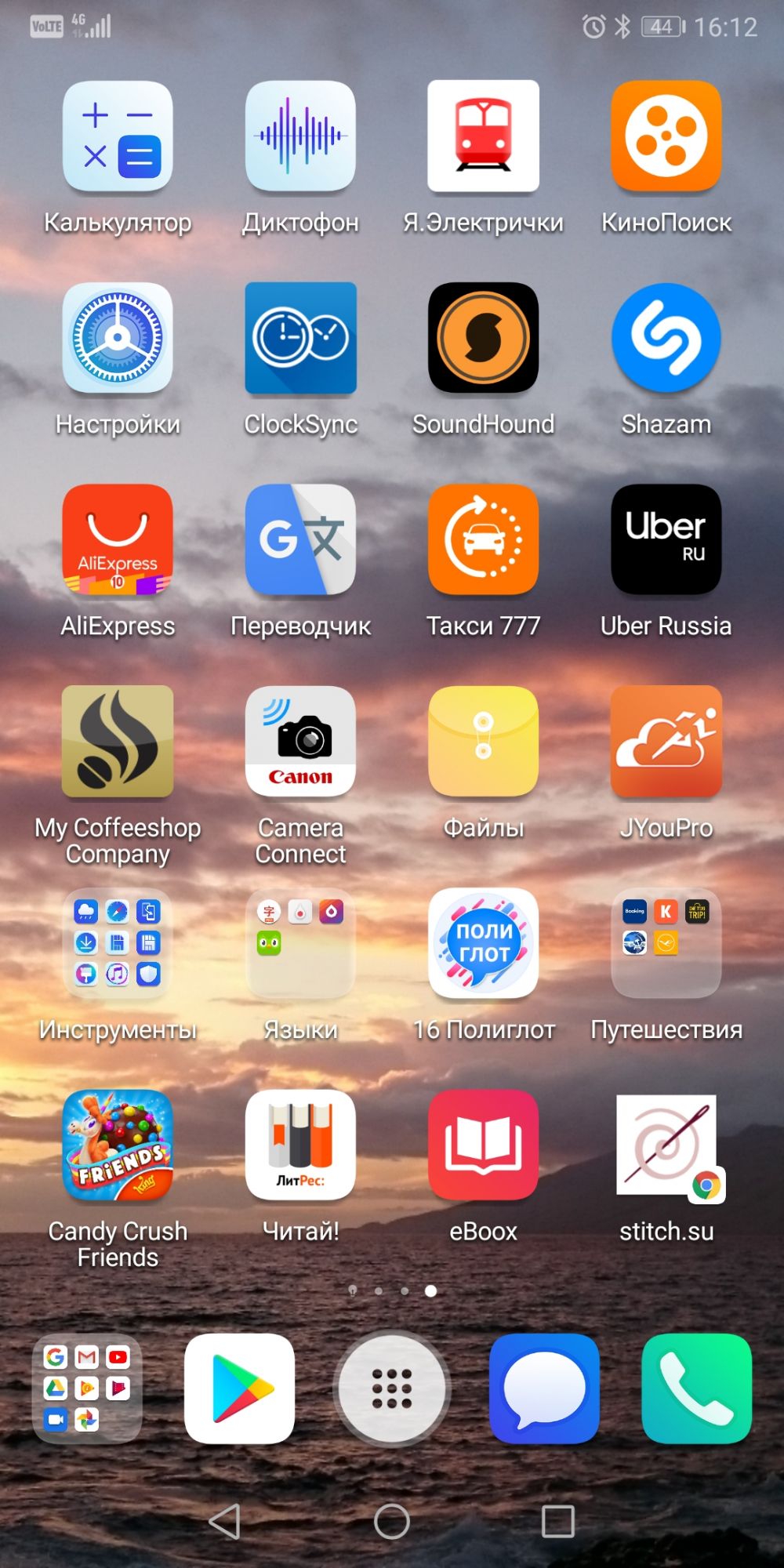Launch Uber Russia

666,539
